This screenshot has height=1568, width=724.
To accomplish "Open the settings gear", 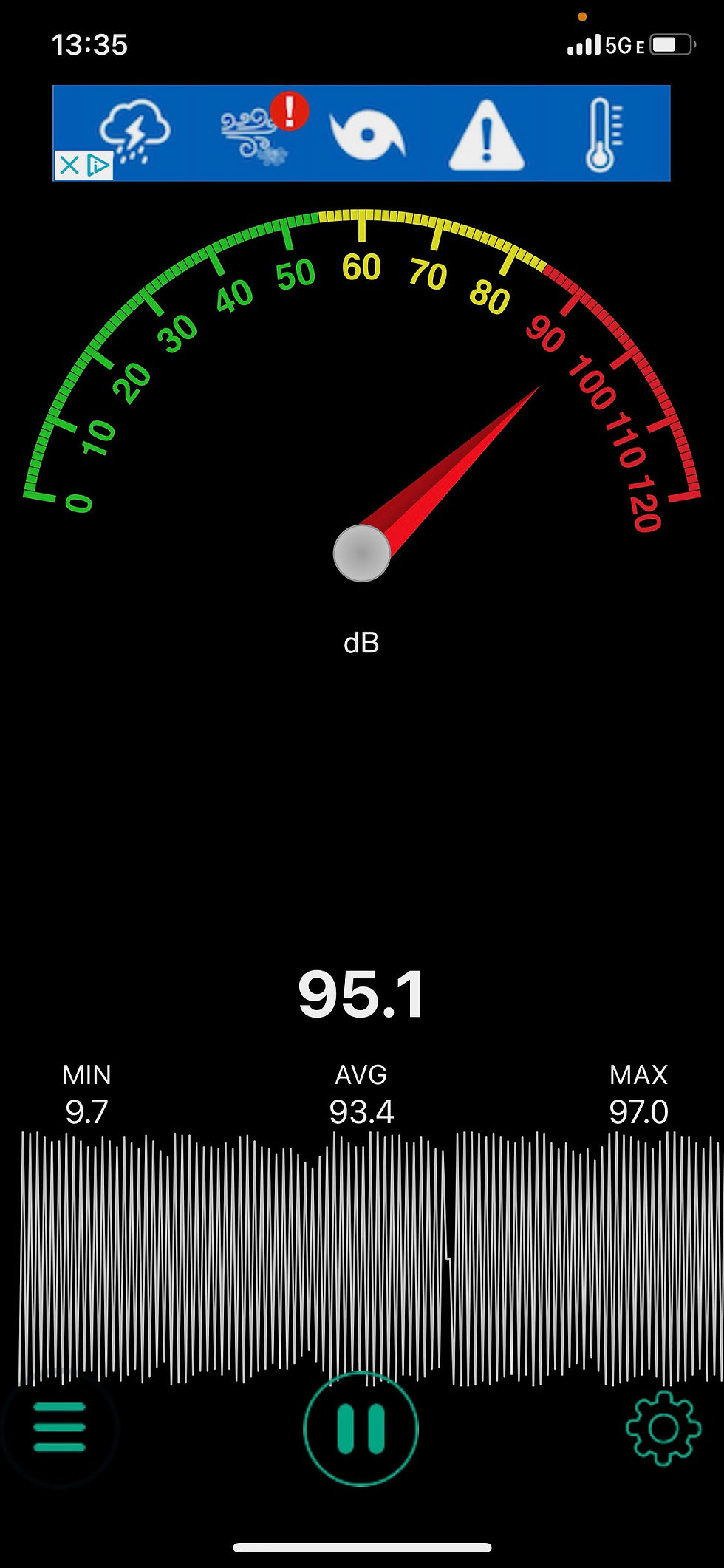I will (x=663, y=1428).
